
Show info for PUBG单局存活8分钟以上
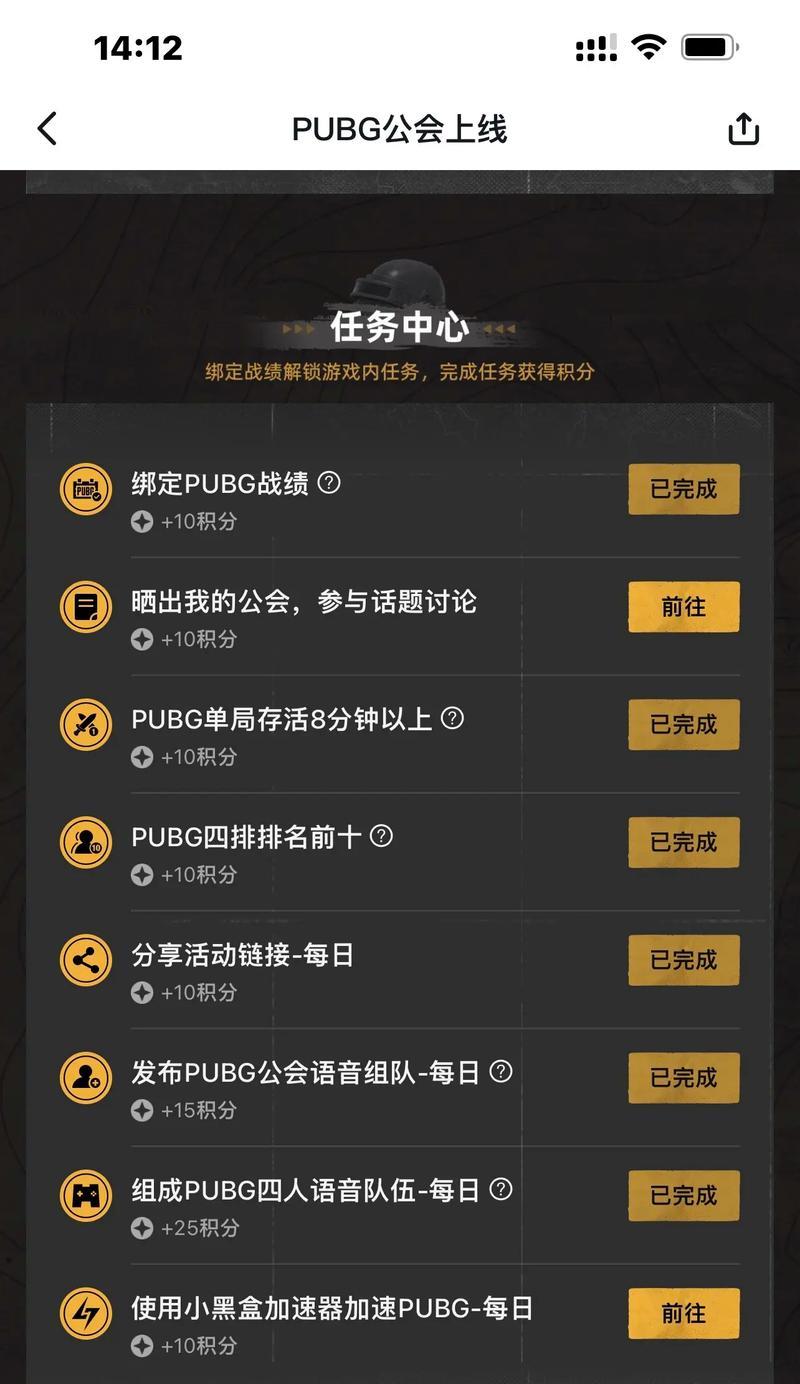click(x=453, y=718)
